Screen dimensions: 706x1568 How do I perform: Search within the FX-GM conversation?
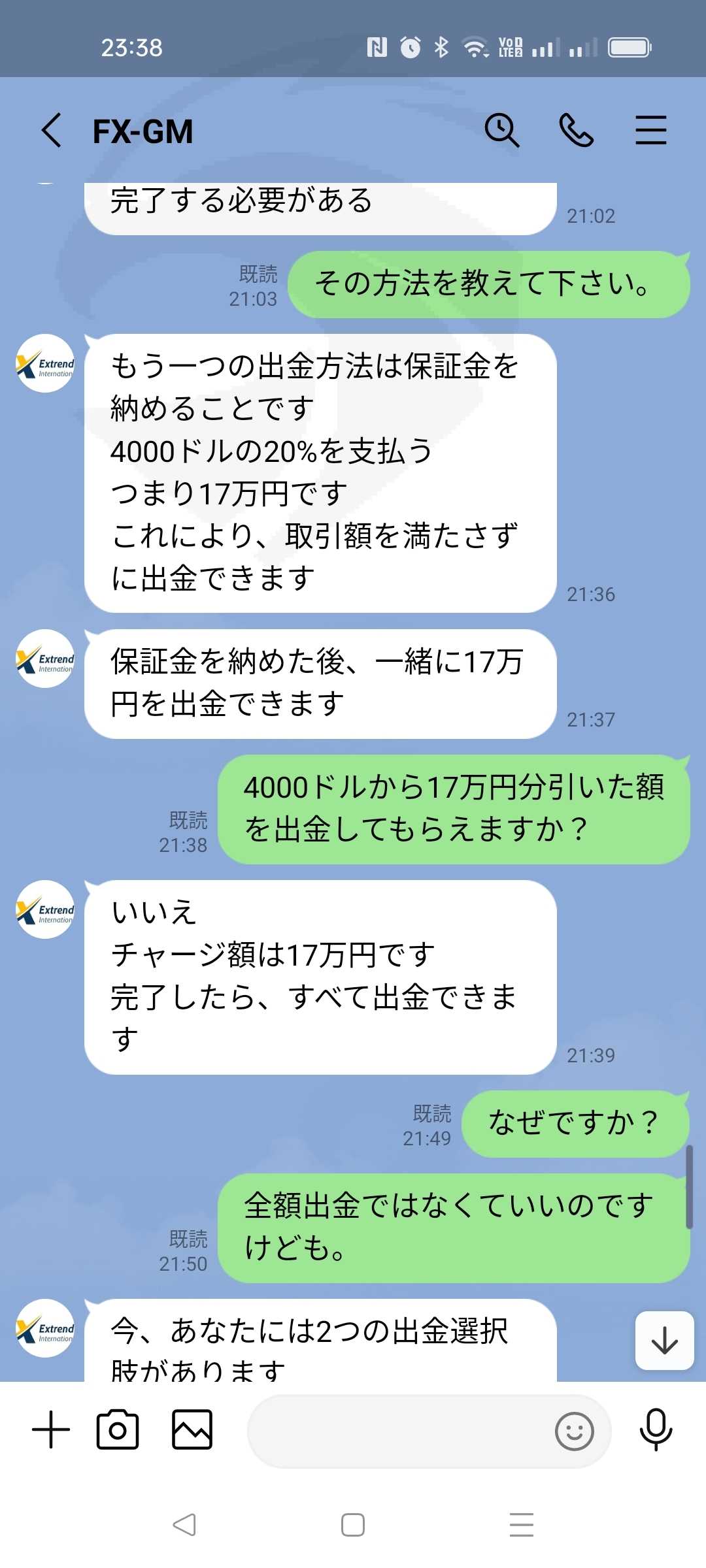501,130
